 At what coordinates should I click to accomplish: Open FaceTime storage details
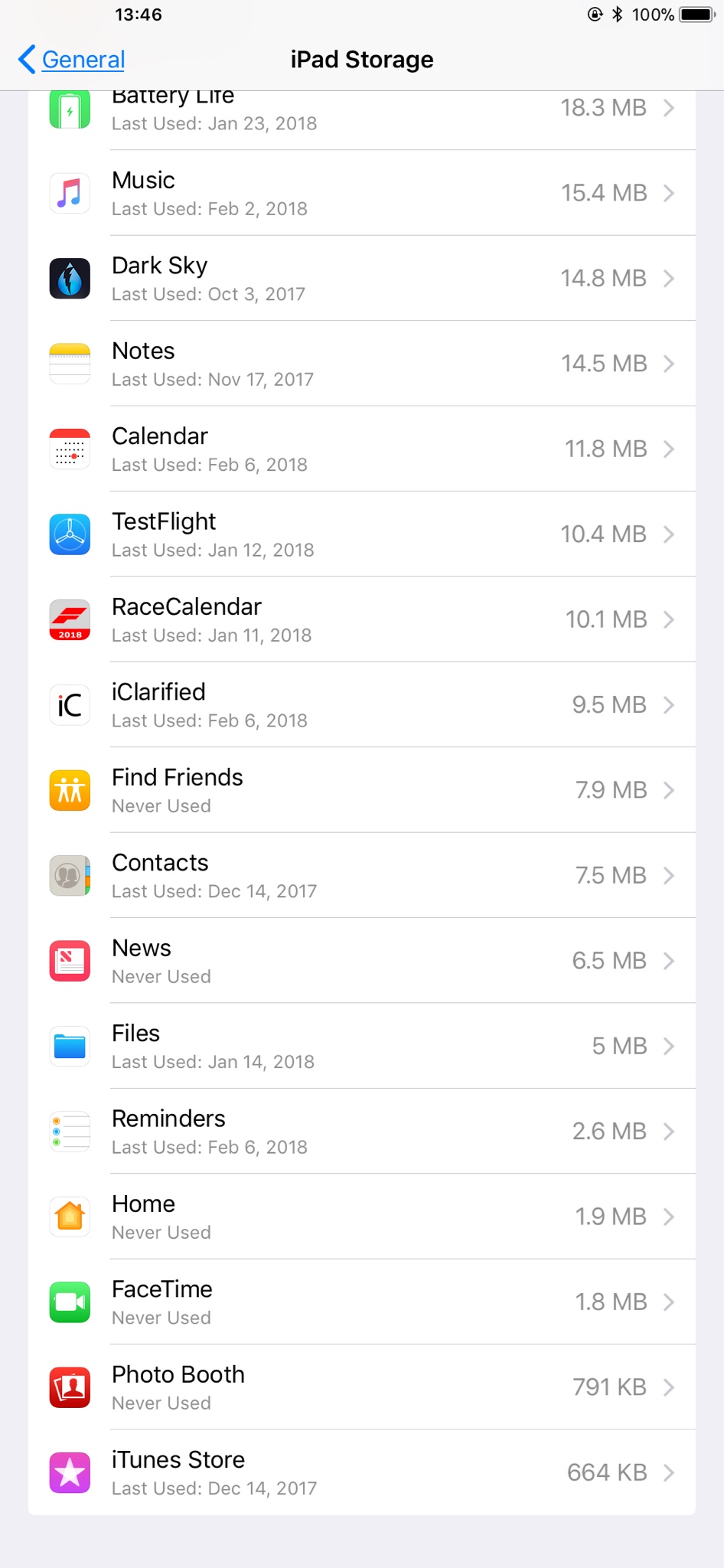click(x=362, y=1302)
